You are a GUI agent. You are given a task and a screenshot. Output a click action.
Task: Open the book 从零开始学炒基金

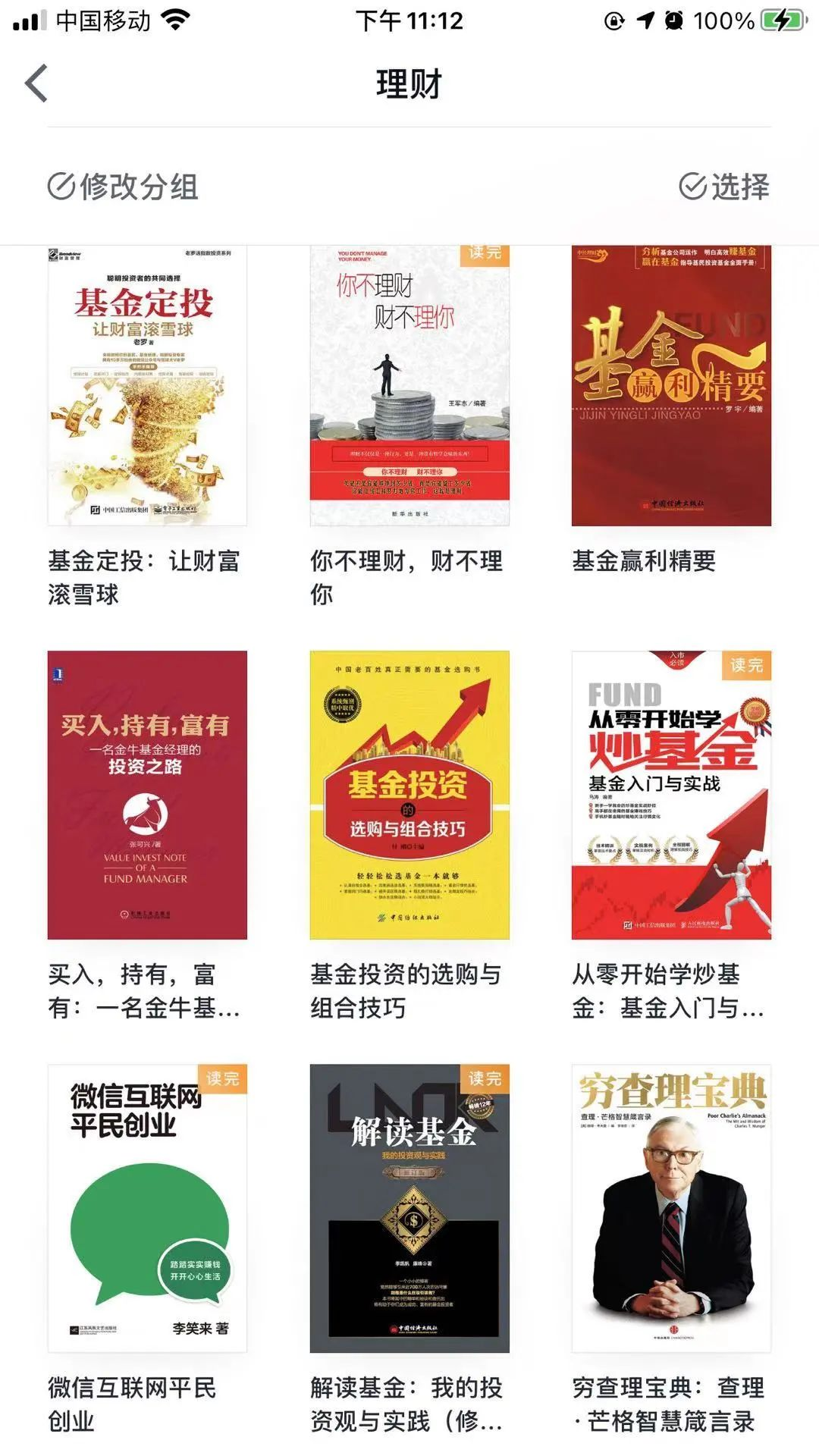tap(671, 795)
